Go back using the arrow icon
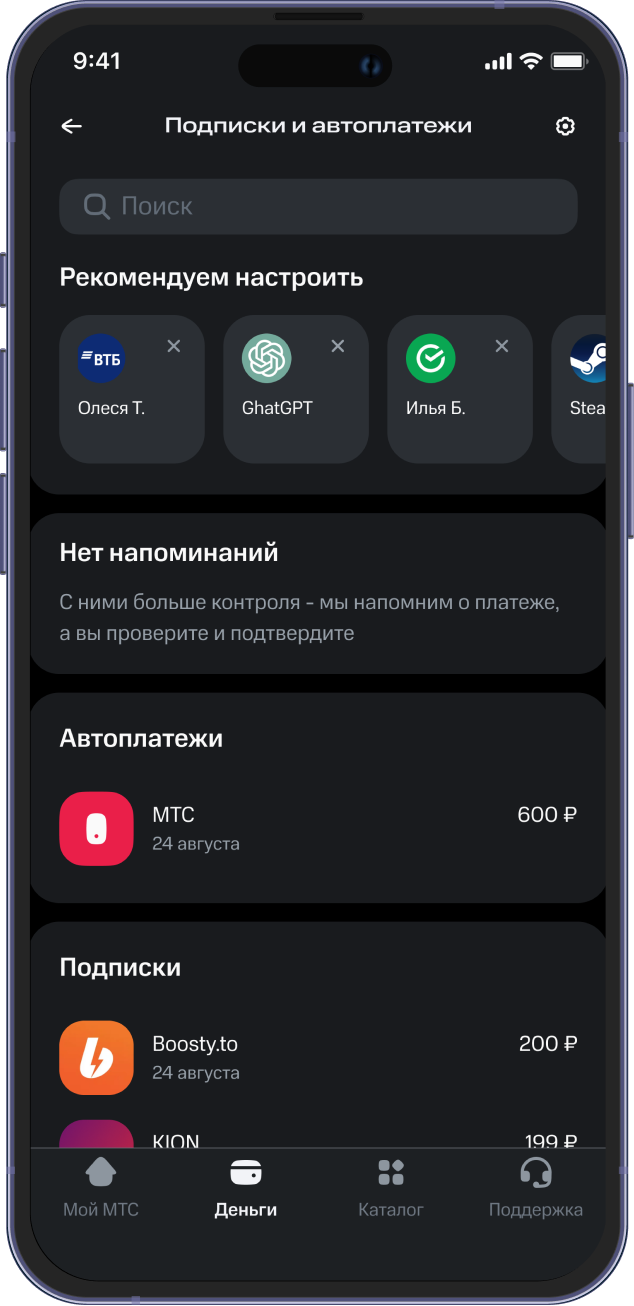This screenshot has height=1306, width=634. click(72, 126)
